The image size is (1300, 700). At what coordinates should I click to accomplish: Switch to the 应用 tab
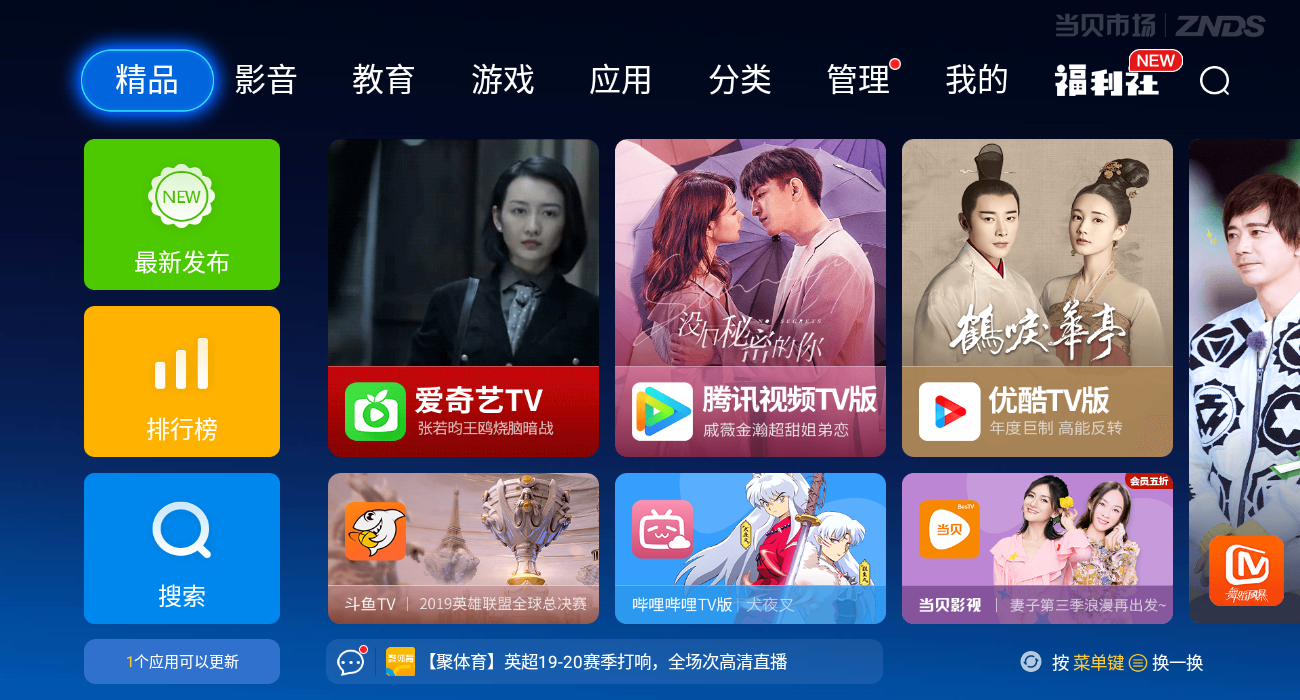pyautogui.click(x=621, y=80)
